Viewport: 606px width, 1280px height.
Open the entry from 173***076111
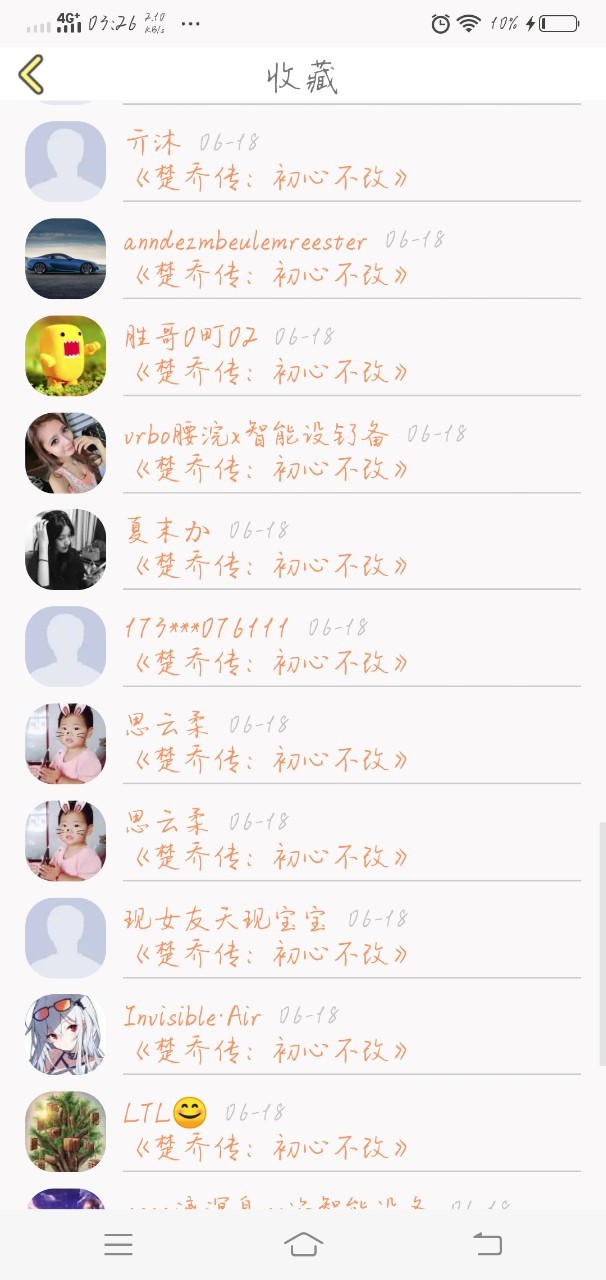303,646
